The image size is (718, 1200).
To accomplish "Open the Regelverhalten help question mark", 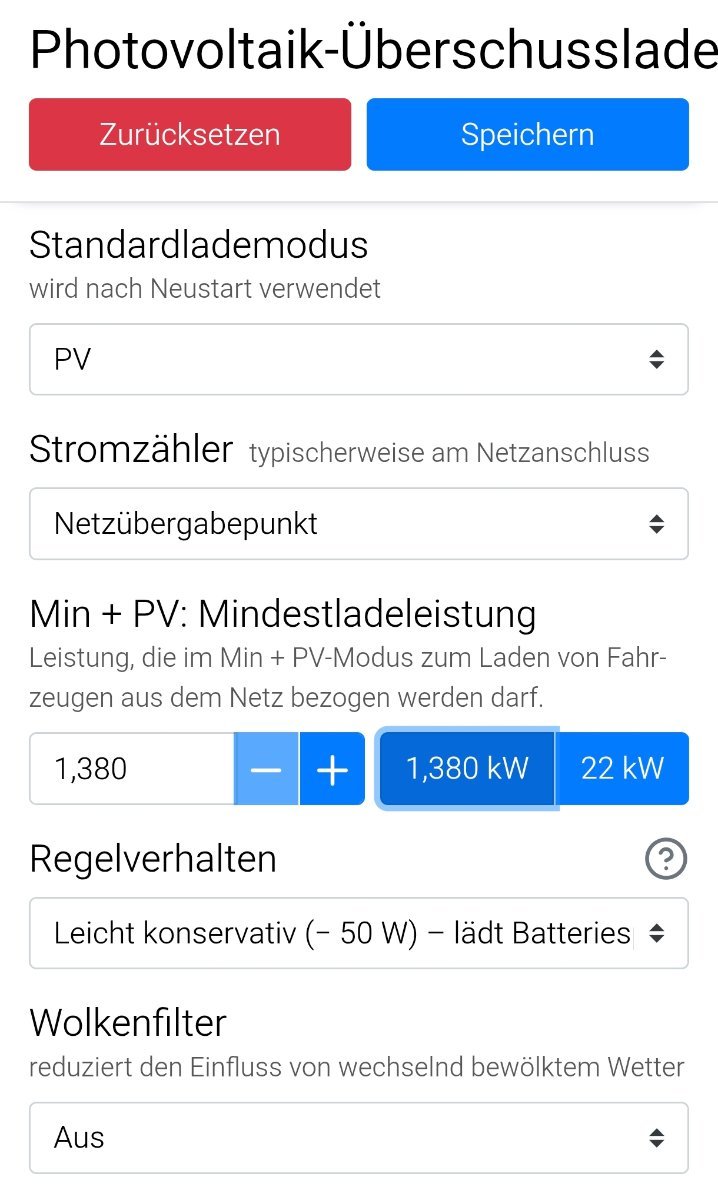I will 666,859.
